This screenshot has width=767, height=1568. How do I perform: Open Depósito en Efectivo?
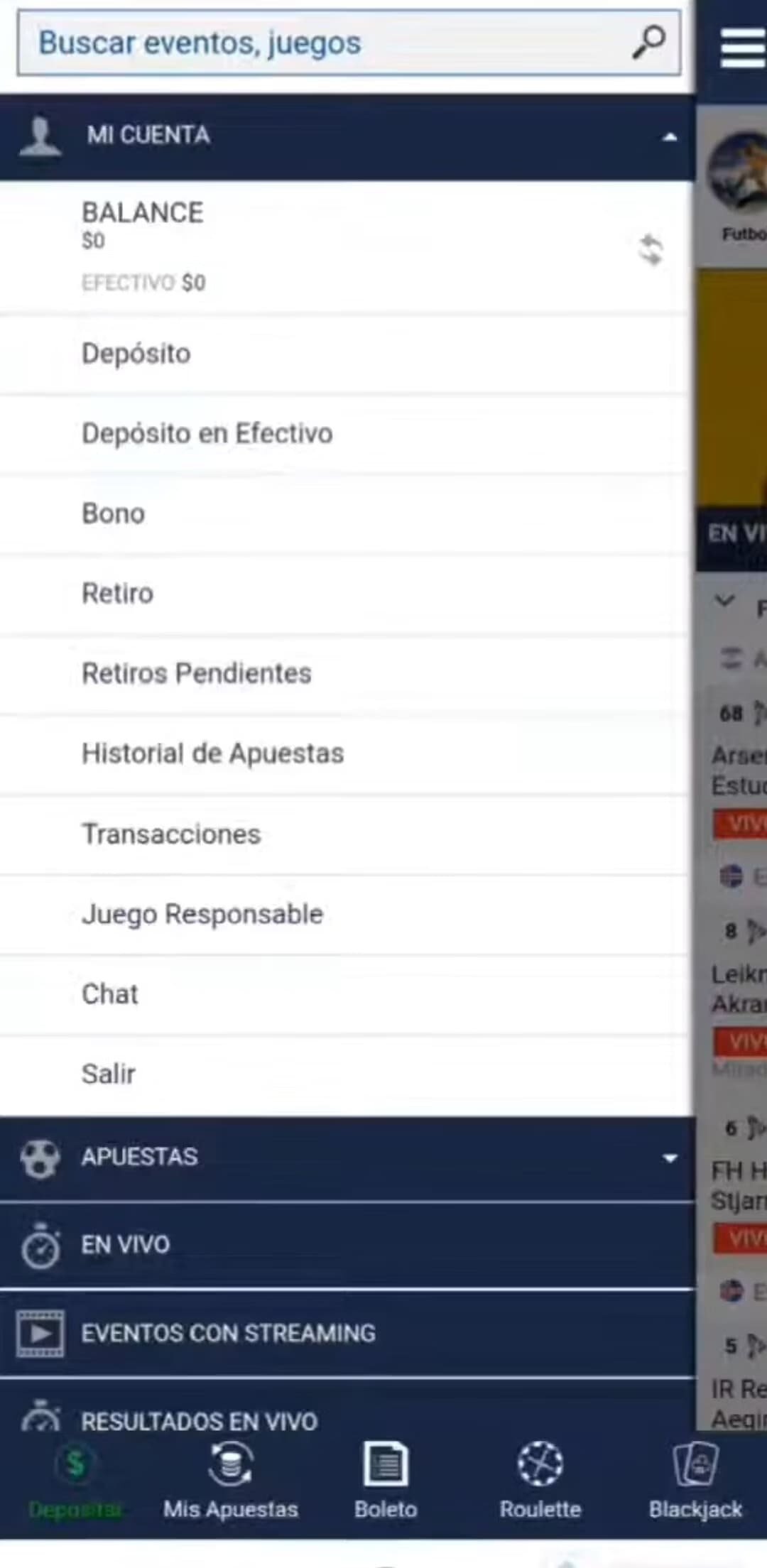tap(207, 433)
